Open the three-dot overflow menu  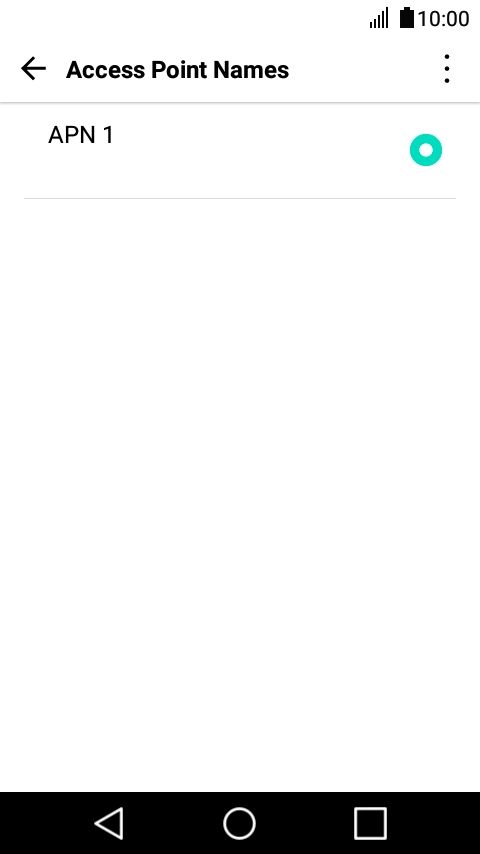click(447, 69)
